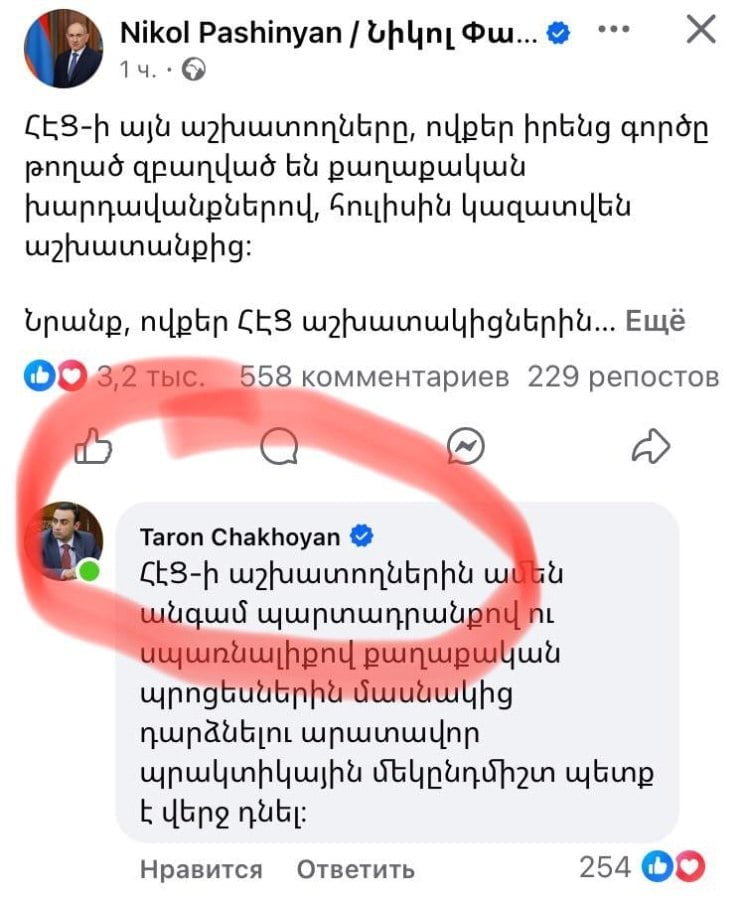The width and height of the screenshot is (745, 900).
Task: Tap Ответить to reply to the comment
Action: pos(355,869)
